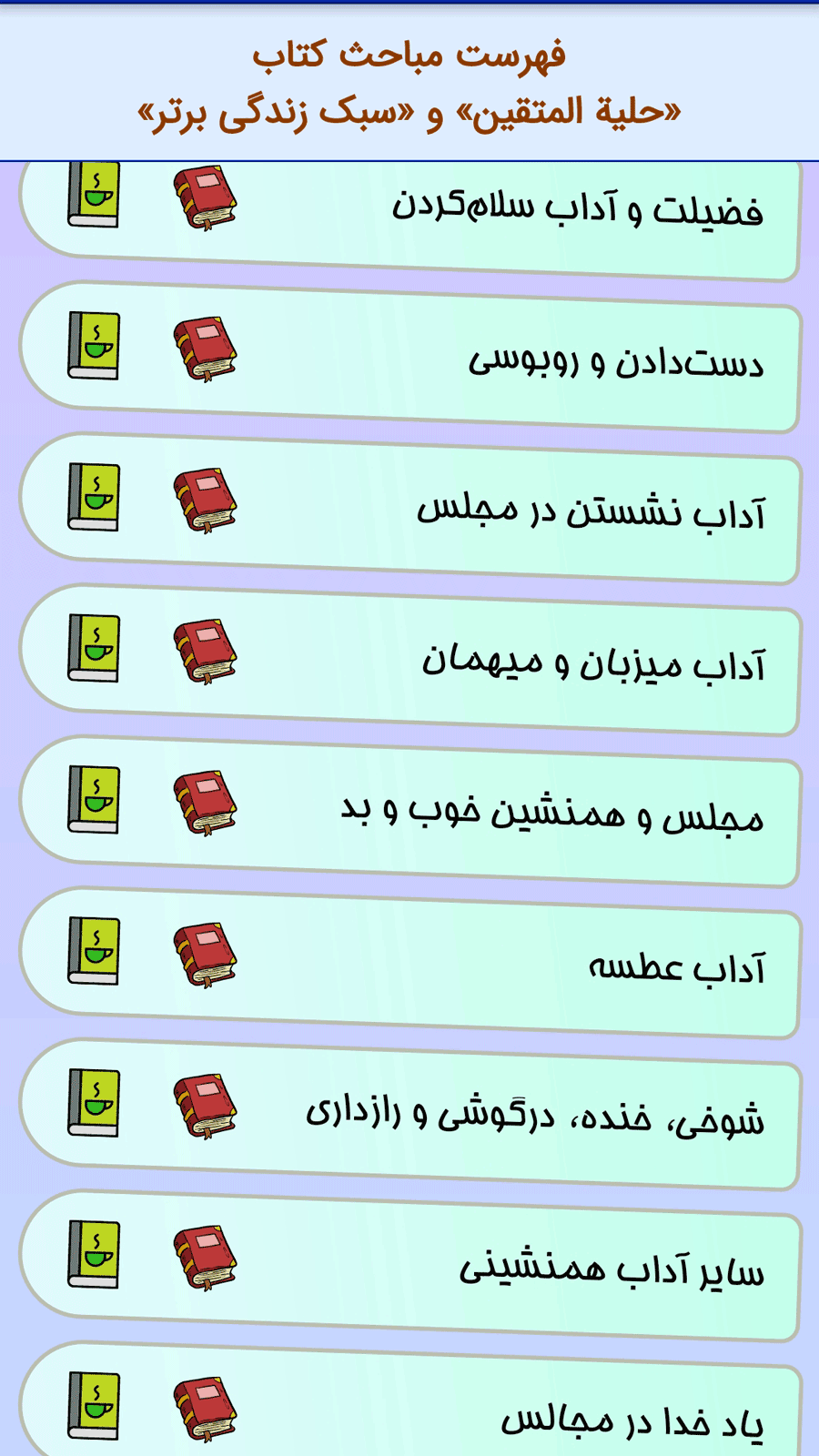Open red book icon for فضیلت و آداب سلام‌کردن
This screenshot has width=819, height=1456.
coord(205,198)
